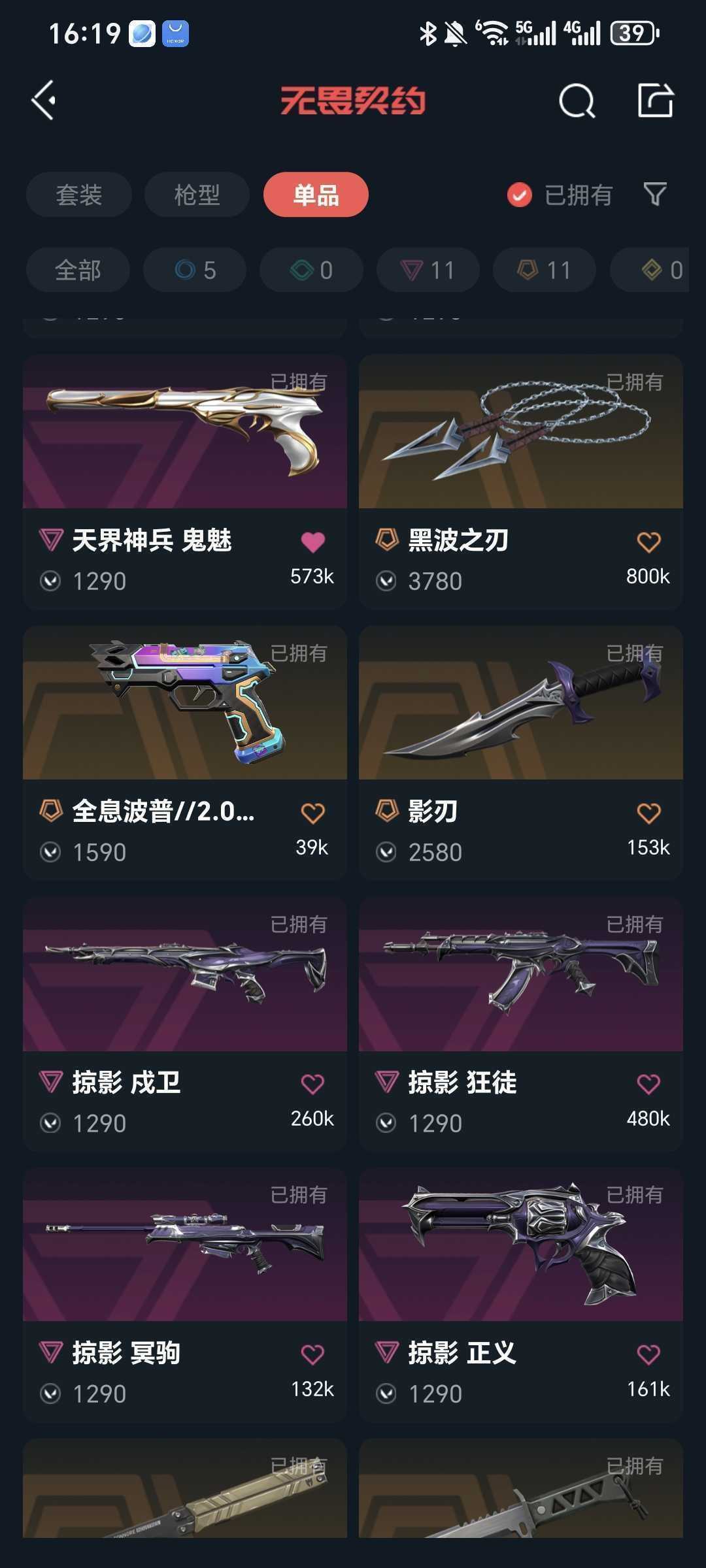Open the 掠影 戍卫 skin card
Viewport: 706px width, 1568px height.
pos(185,1024)
